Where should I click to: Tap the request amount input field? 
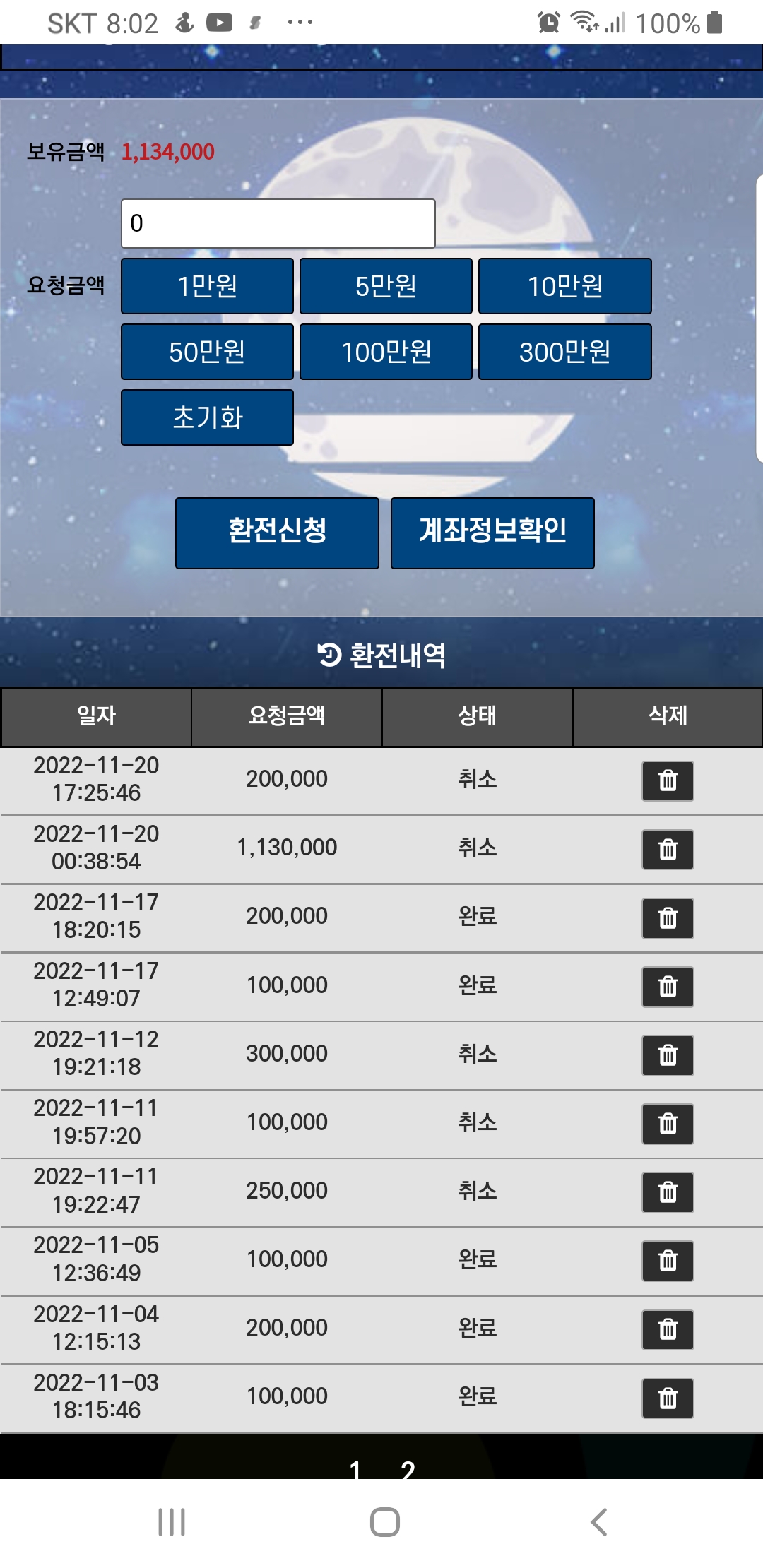[x=278, y=223]
